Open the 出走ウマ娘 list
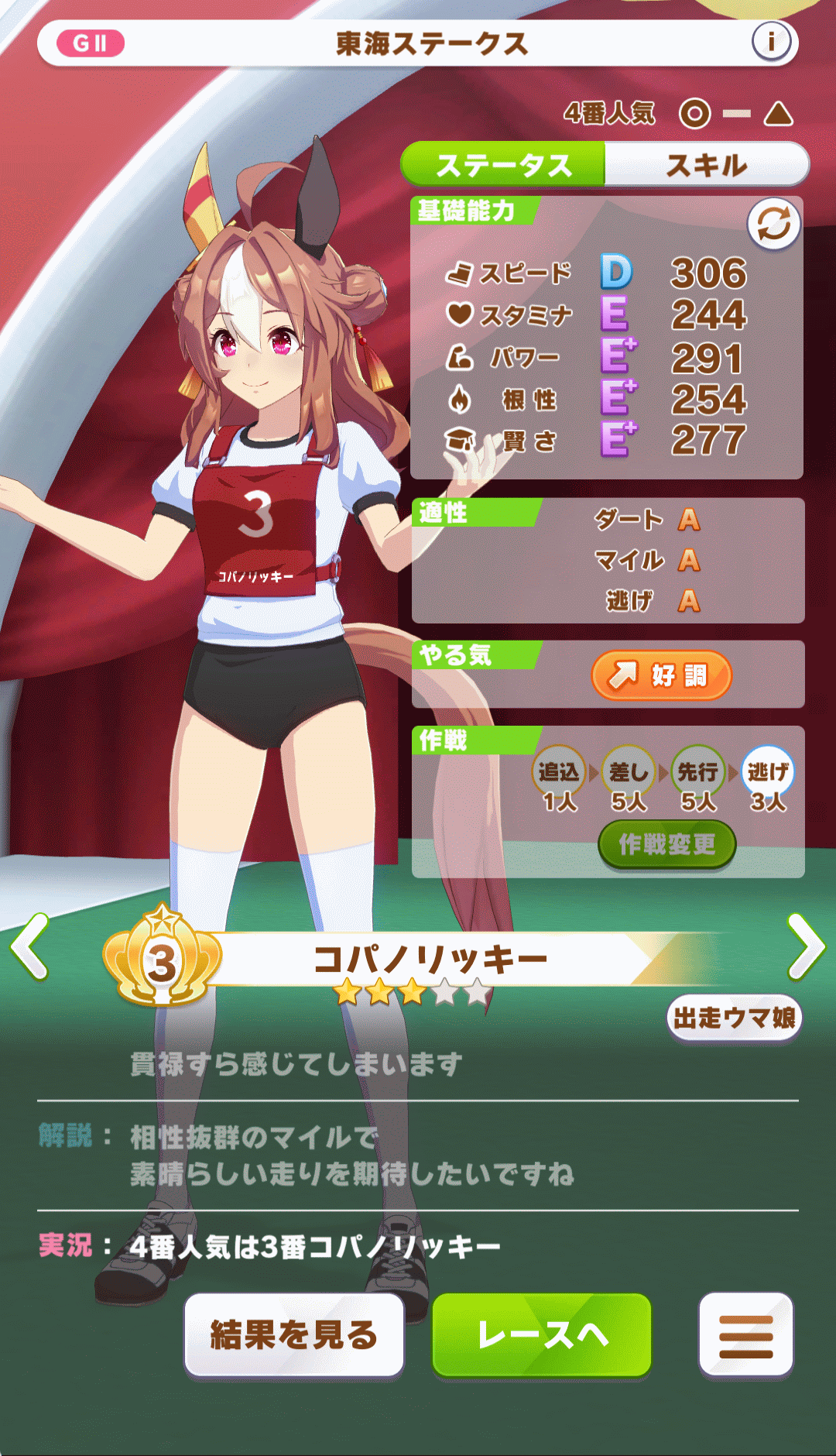The width and height of the screenshot is (836, 1456). (x=734, y=1018)
